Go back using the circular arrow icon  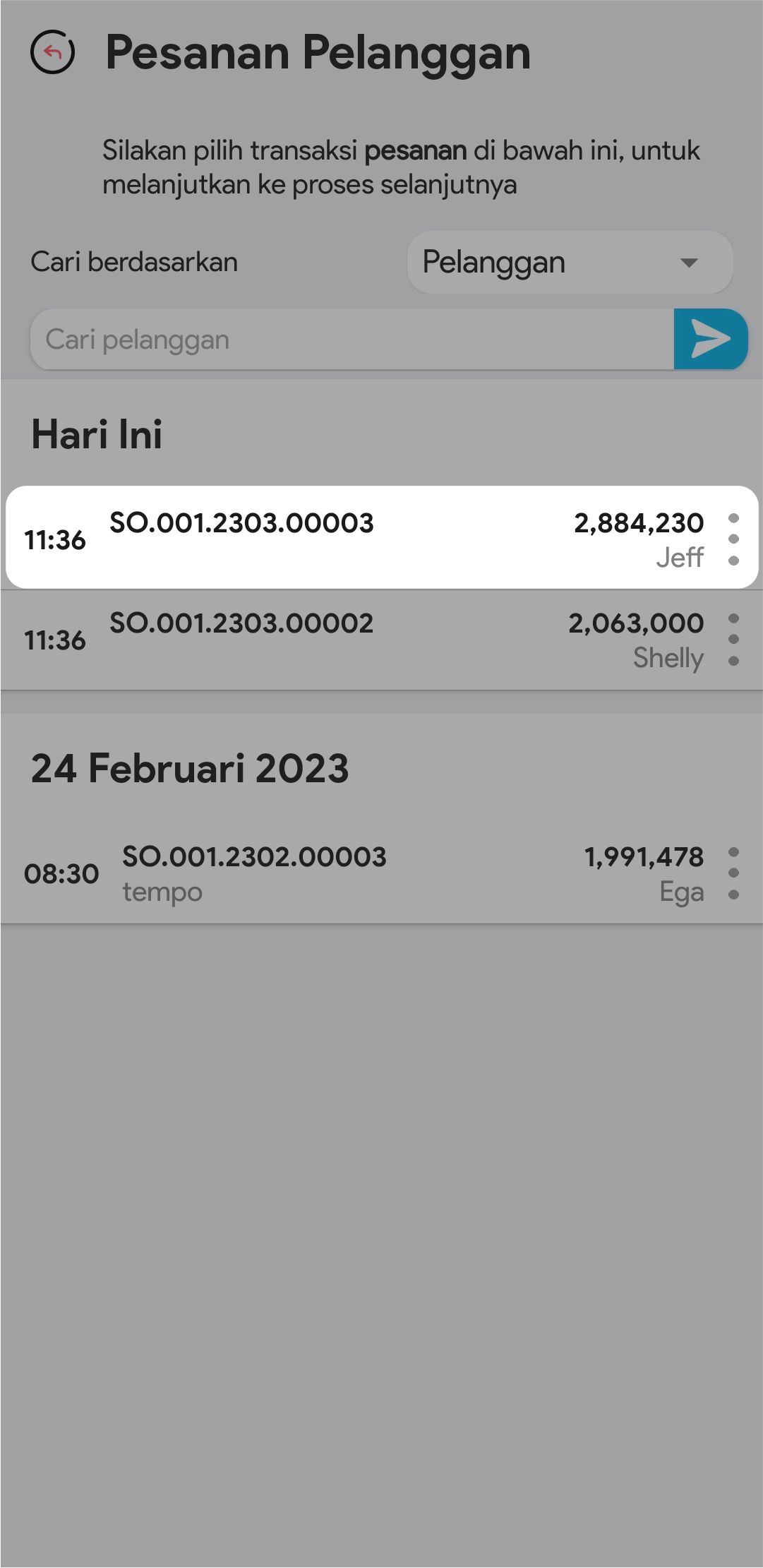pyautogui.click(x=53, y=52)
